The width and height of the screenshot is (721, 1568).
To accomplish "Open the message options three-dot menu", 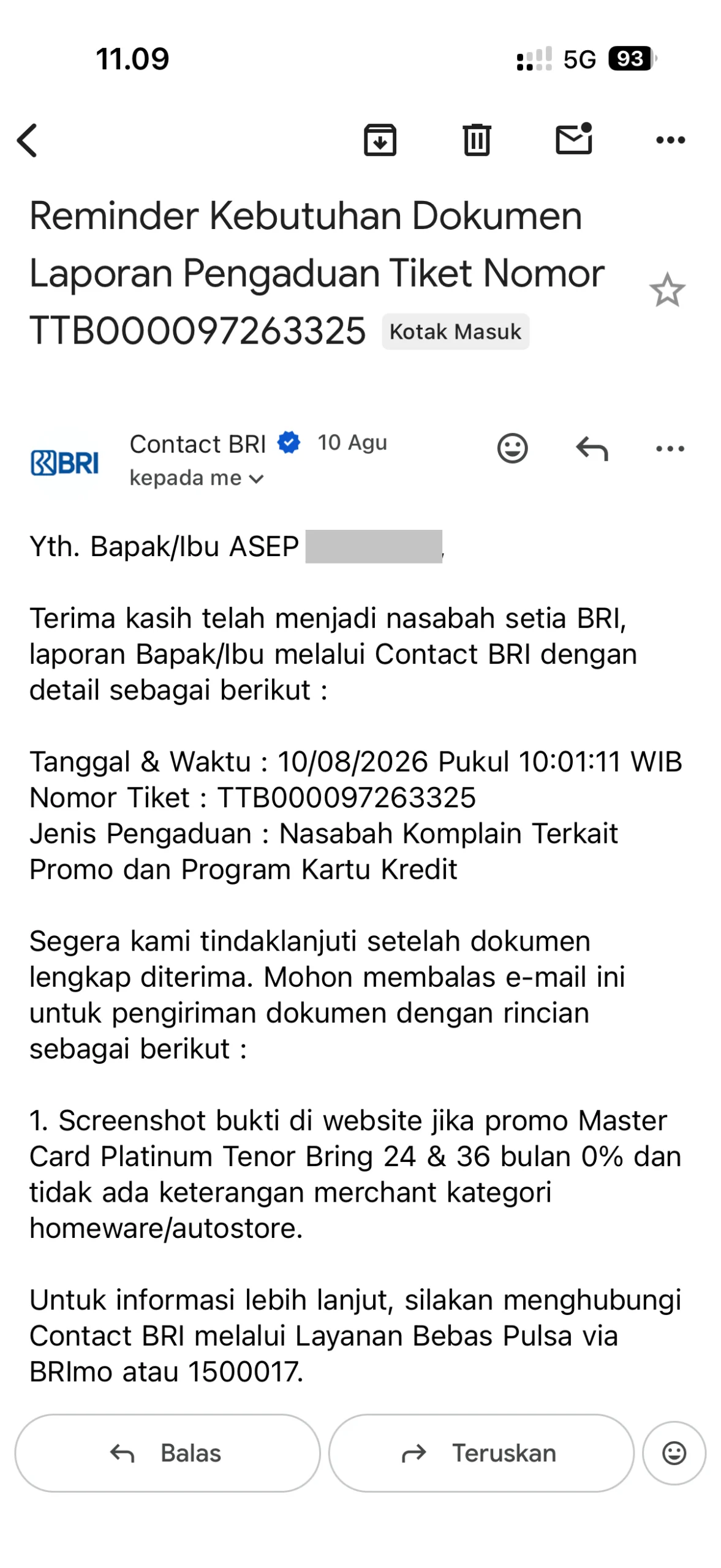I will point(670,448).
